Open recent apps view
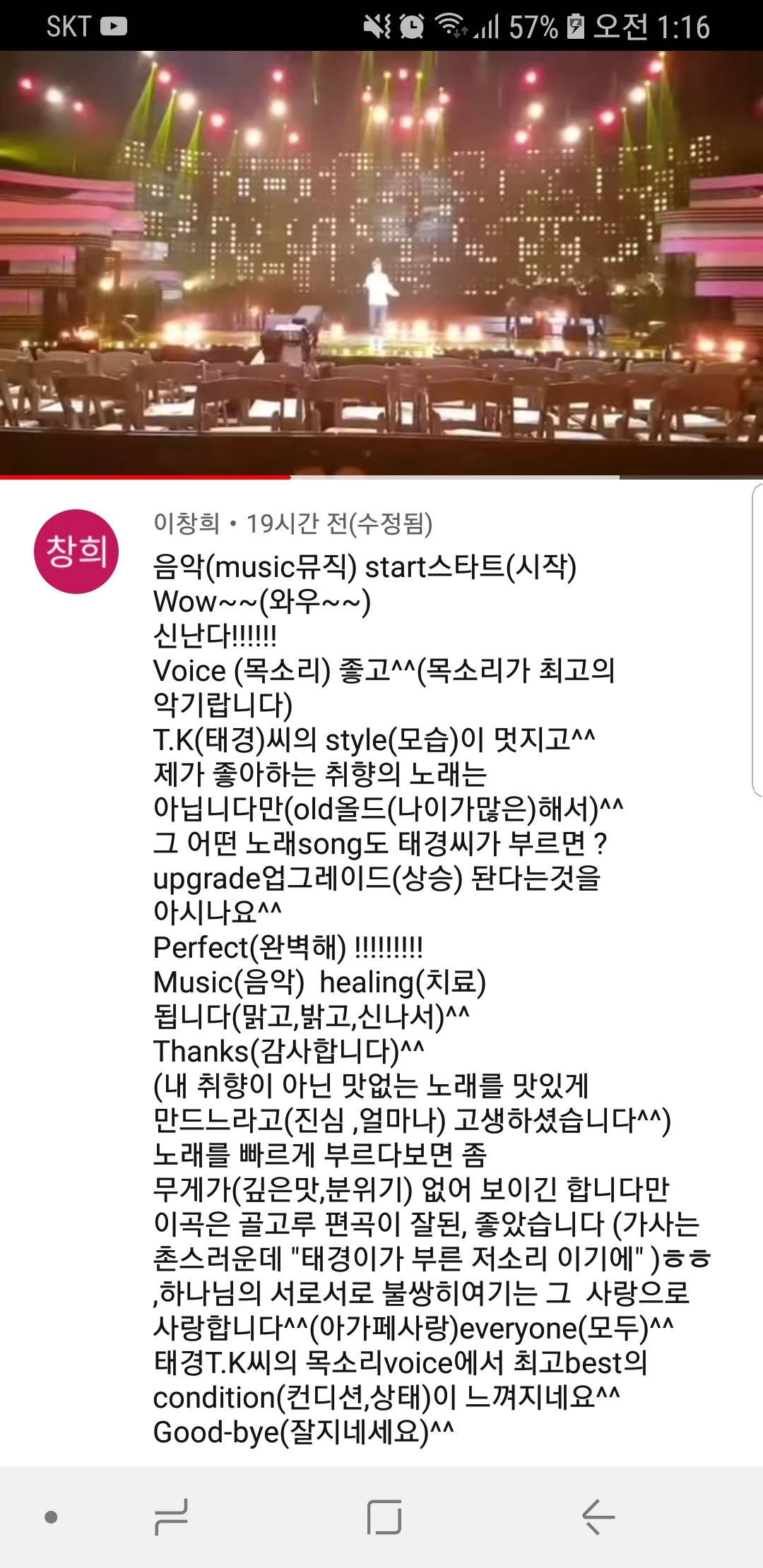Image resolution: width=763 pixels, height=1568 pixels. (171, 1516)
